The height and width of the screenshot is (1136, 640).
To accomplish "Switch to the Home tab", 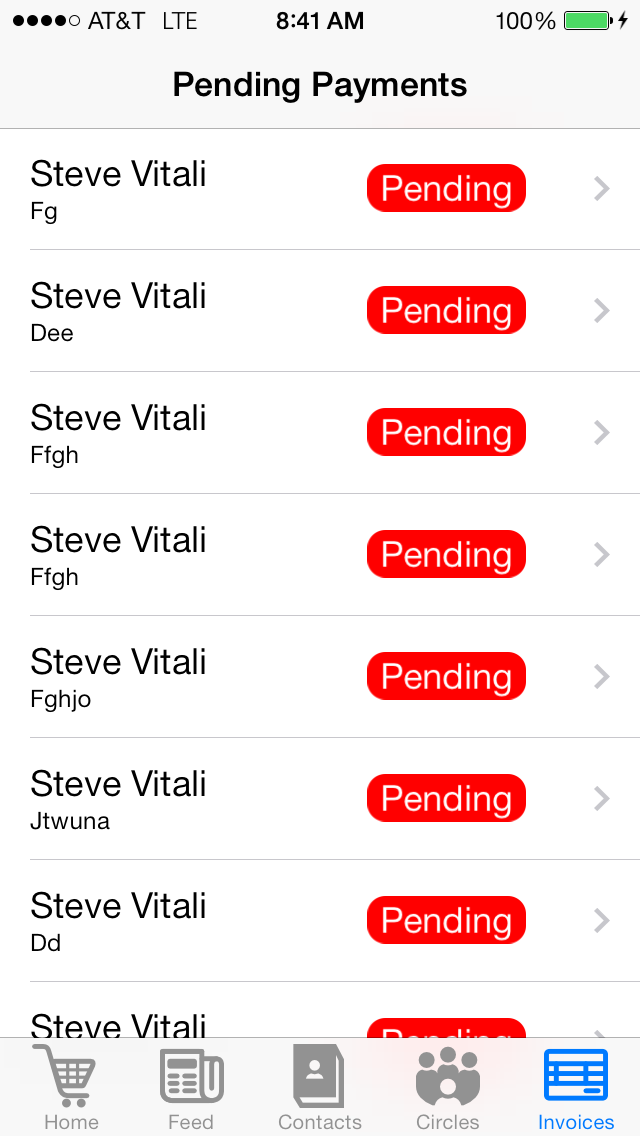I will (70, 1088).
